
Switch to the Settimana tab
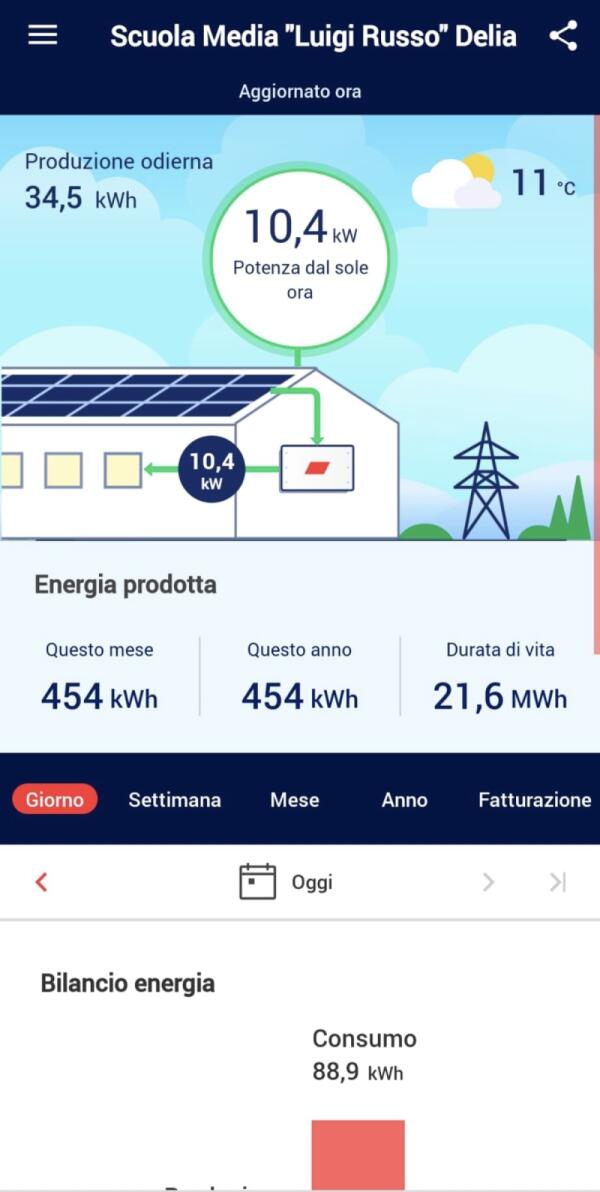174,800
